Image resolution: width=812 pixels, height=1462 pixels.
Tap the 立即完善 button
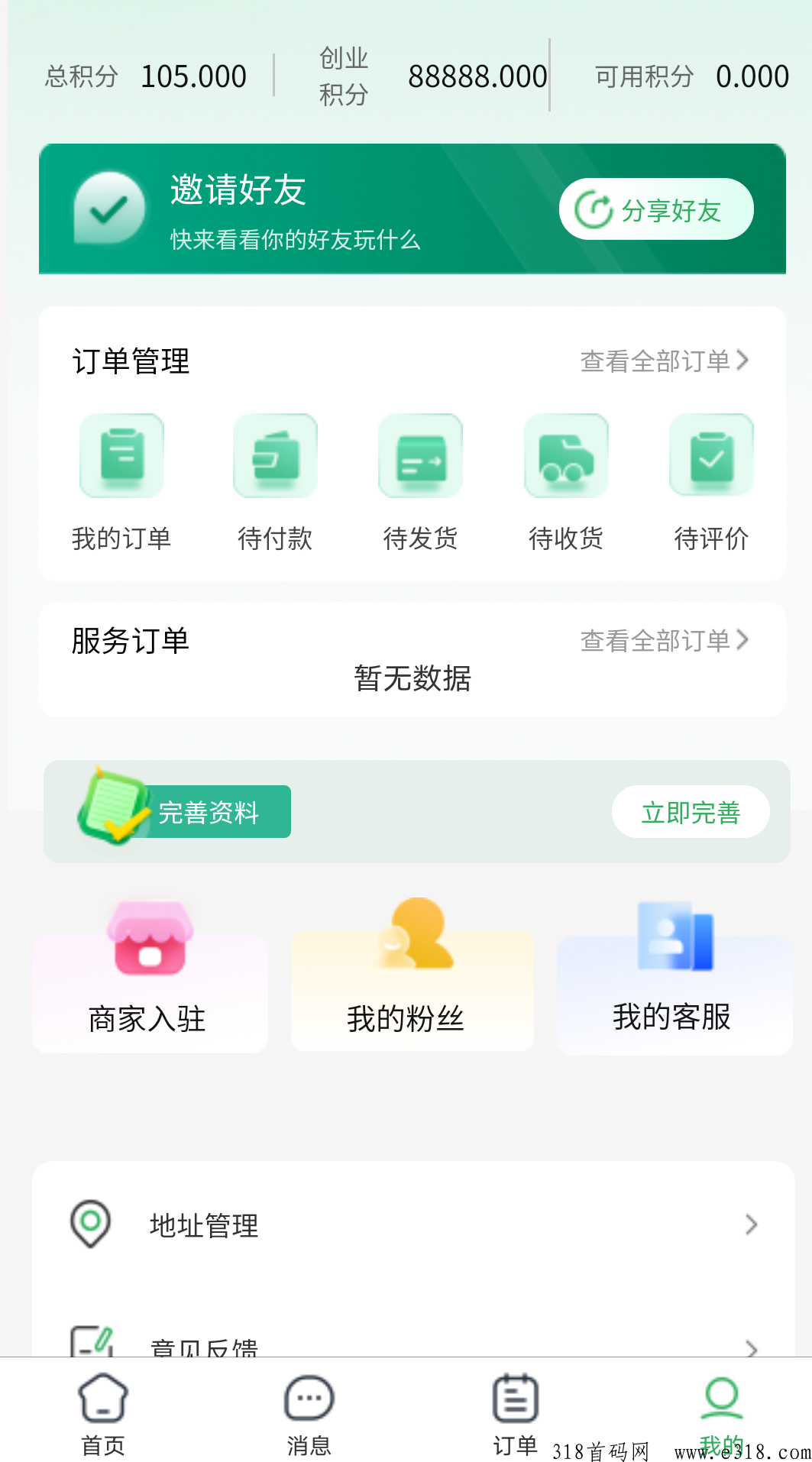pyautogui.click(x=690, y=812)
